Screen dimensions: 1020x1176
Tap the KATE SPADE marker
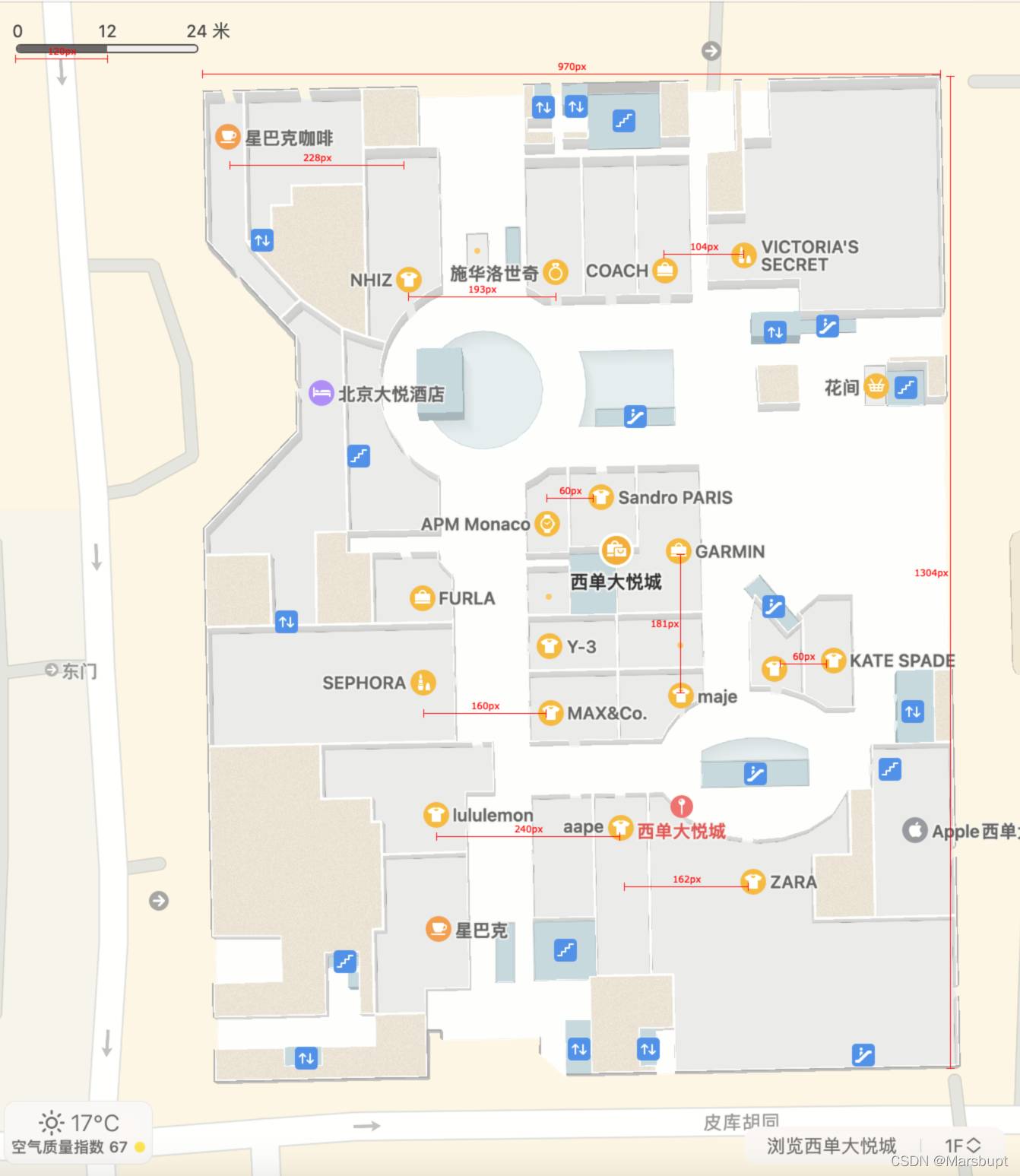(834, 660)
